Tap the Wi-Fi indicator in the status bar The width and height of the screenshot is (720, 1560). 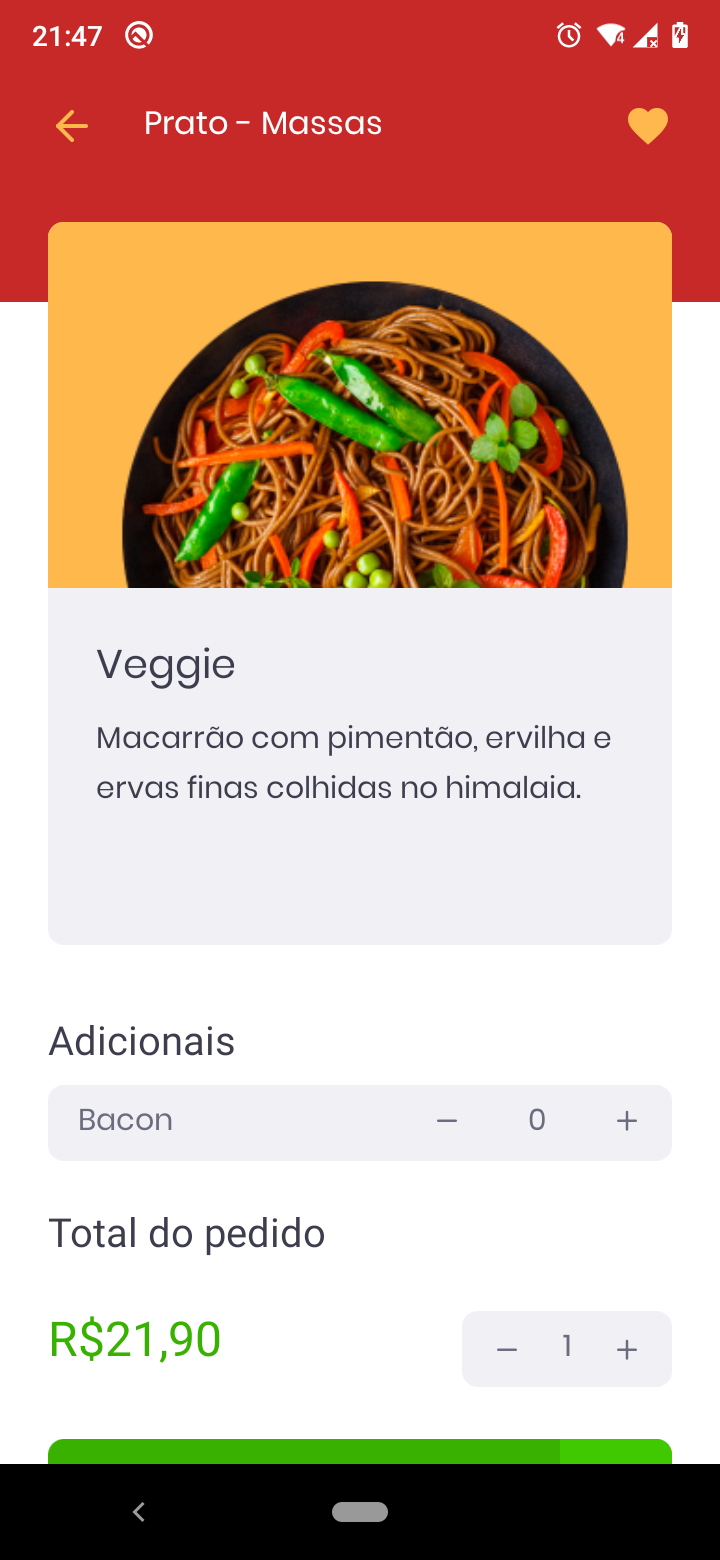[612, 34]
